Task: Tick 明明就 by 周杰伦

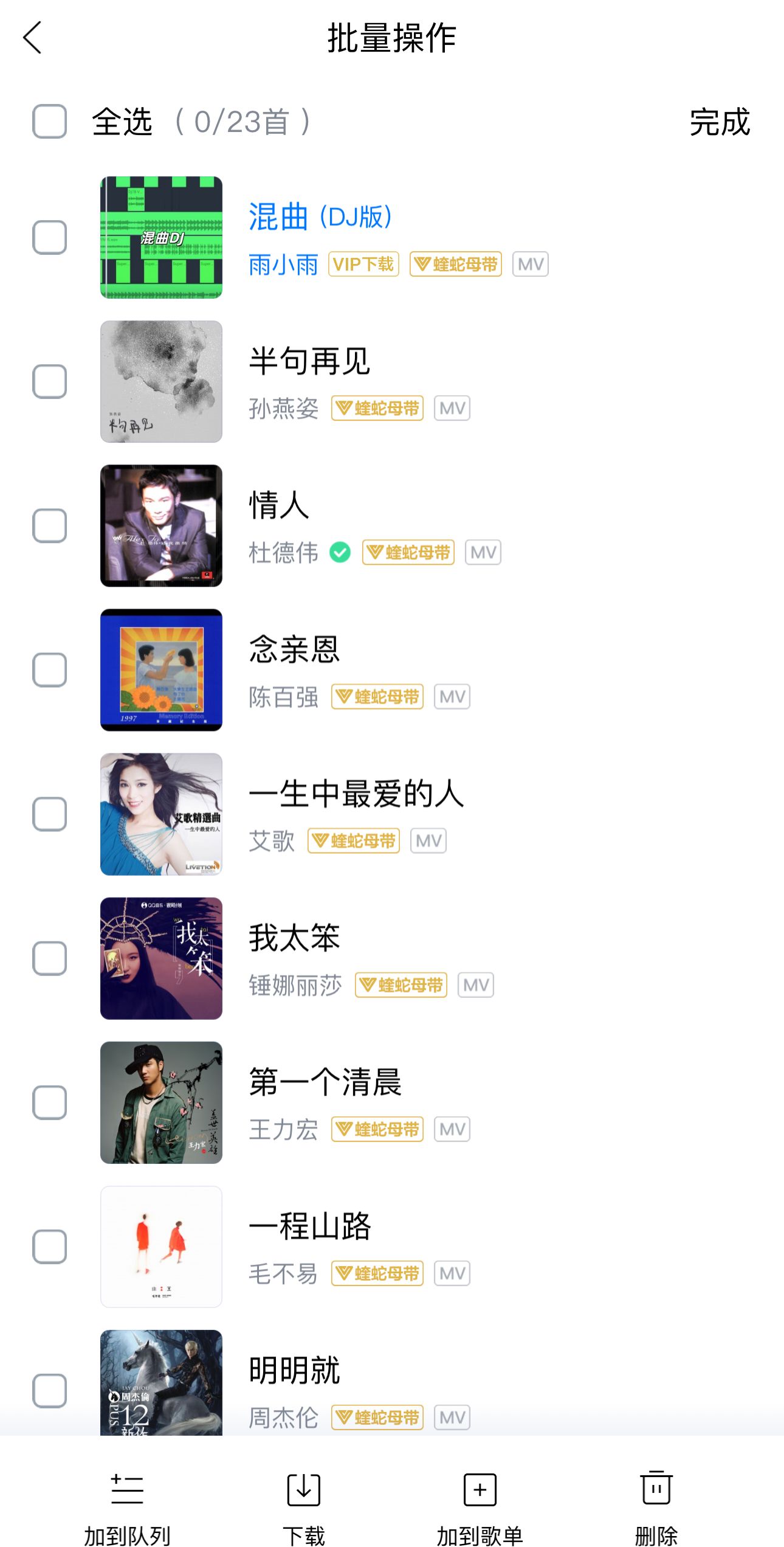Action: point(49,1390)
